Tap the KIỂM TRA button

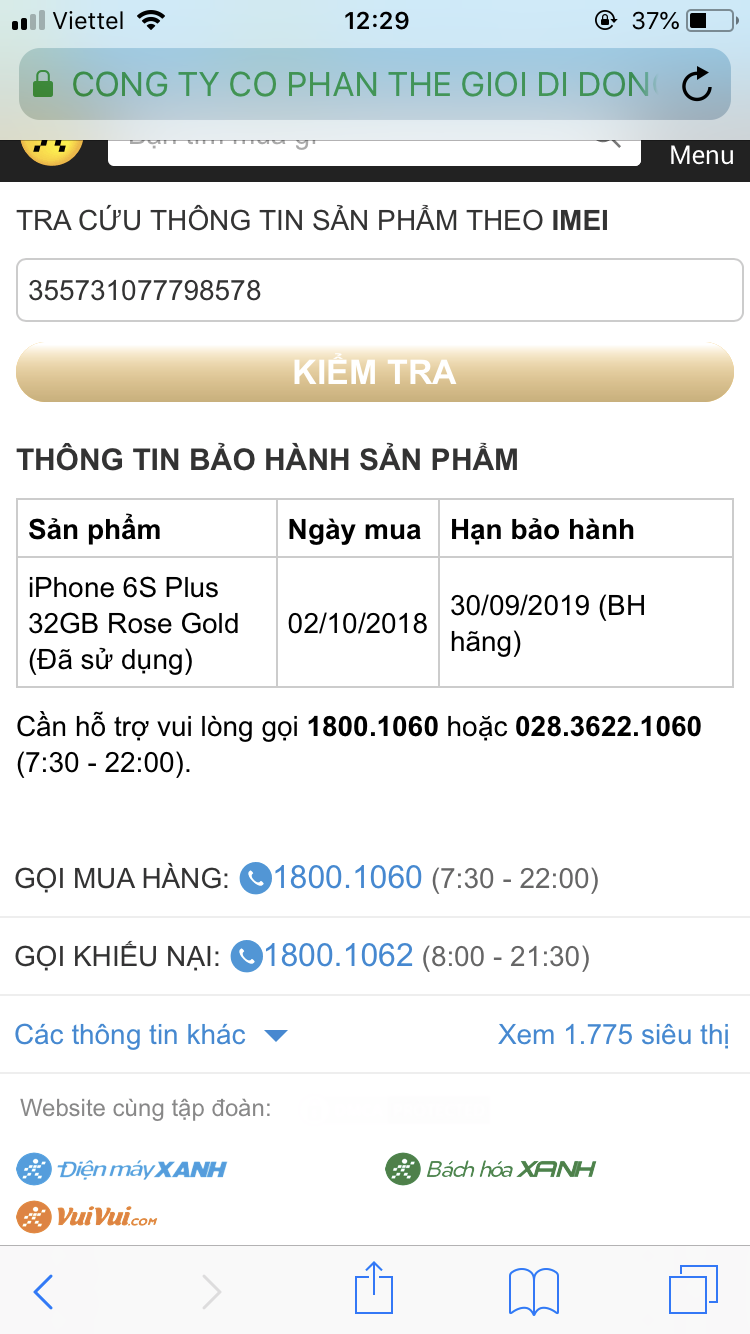point(375,372)
